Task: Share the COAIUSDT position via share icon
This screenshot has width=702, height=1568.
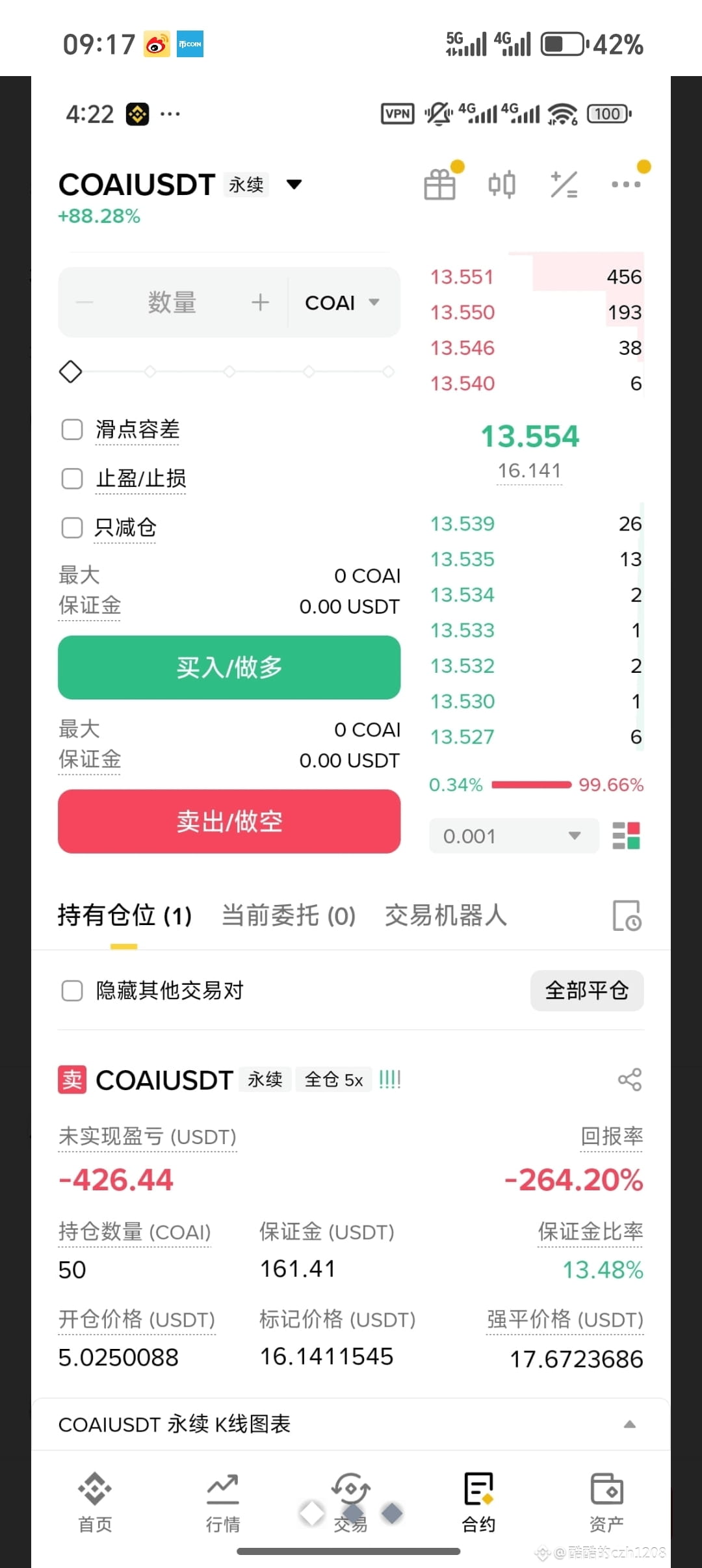Action: [x=628, y=1078]
